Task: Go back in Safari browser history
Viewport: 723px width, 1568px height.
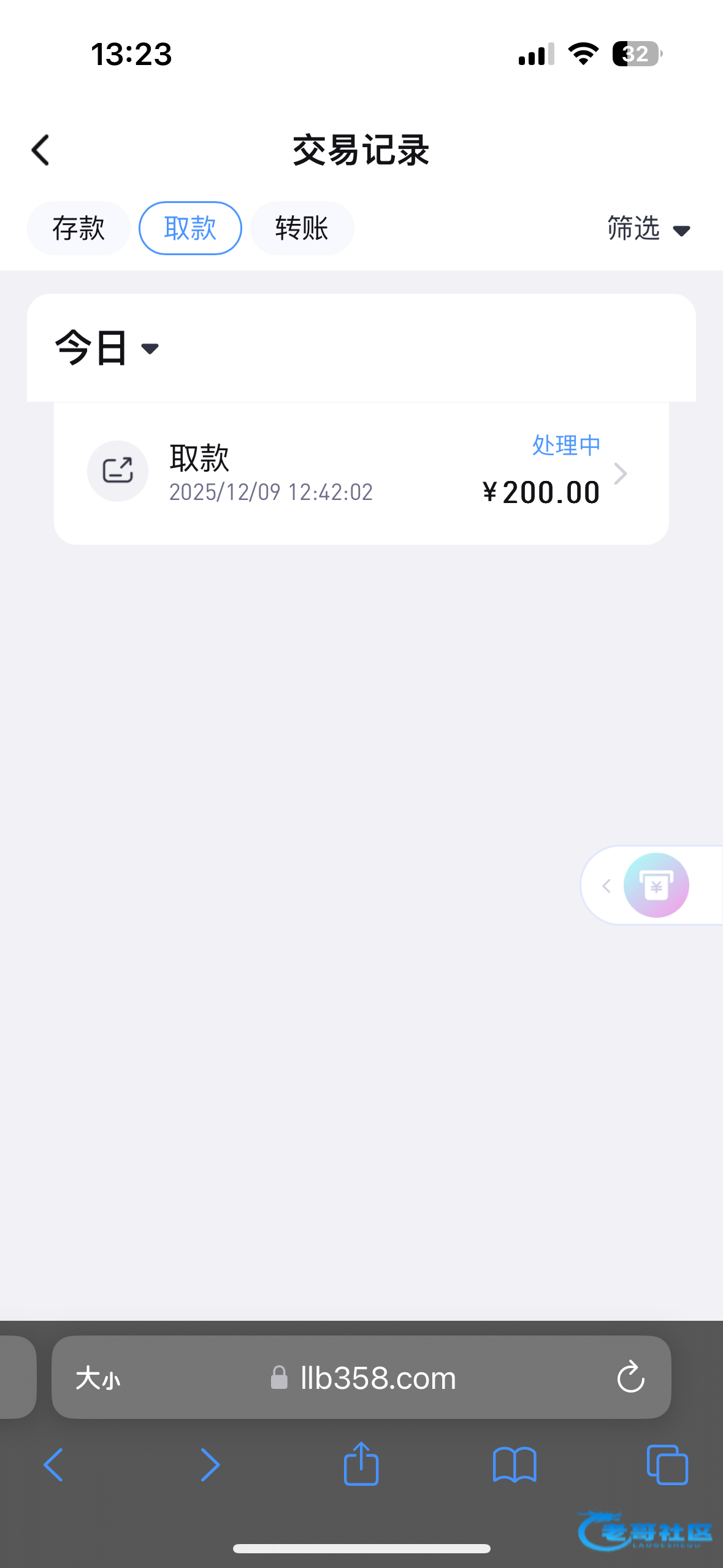Action: (x=54, y=1464)
